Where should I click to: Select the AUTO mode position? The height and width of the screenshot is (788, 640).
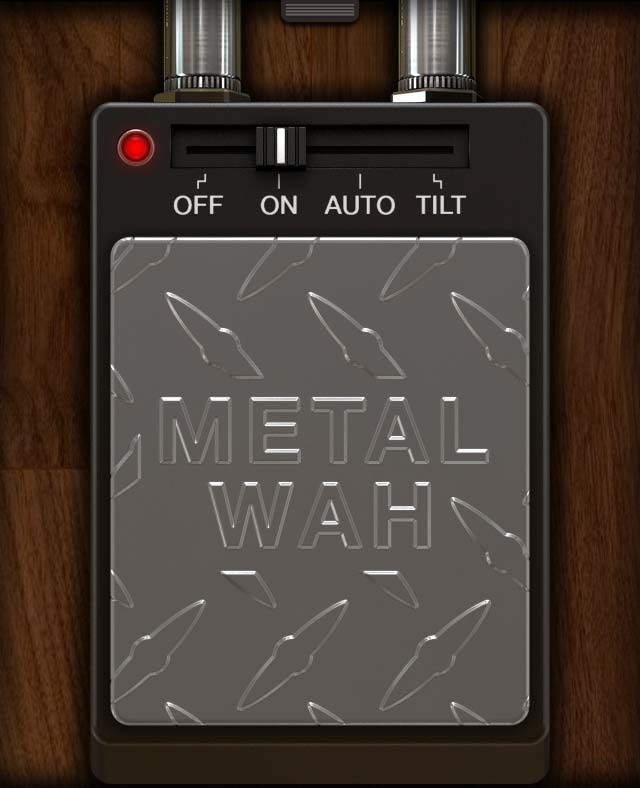coord(360,204)
